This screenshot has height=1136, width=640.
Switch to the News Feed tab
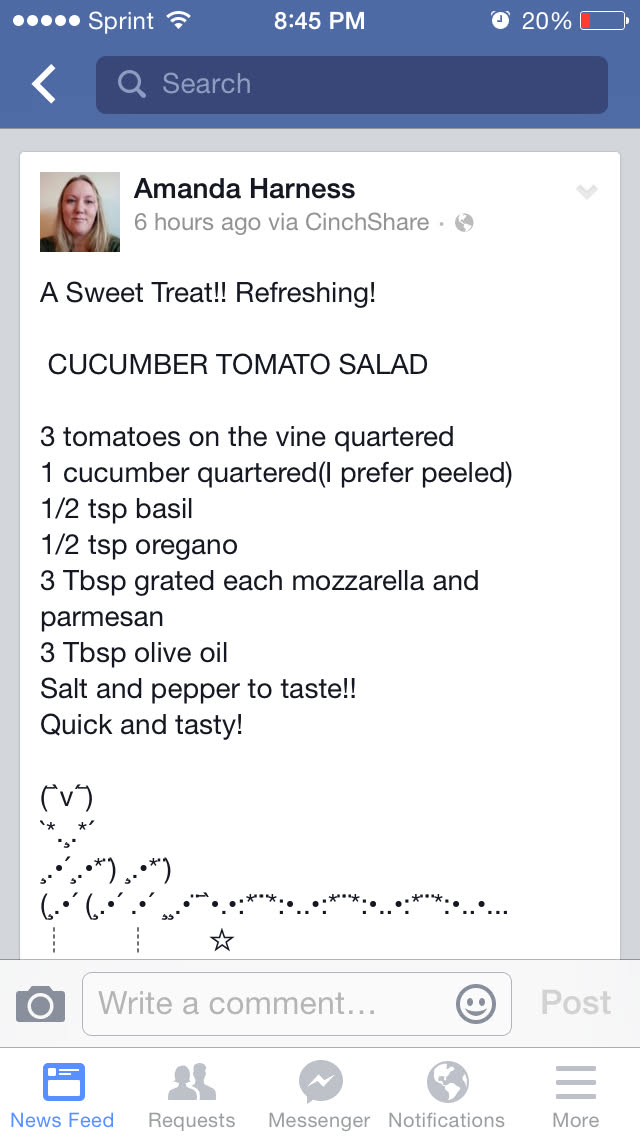(x=63, y=1094)
